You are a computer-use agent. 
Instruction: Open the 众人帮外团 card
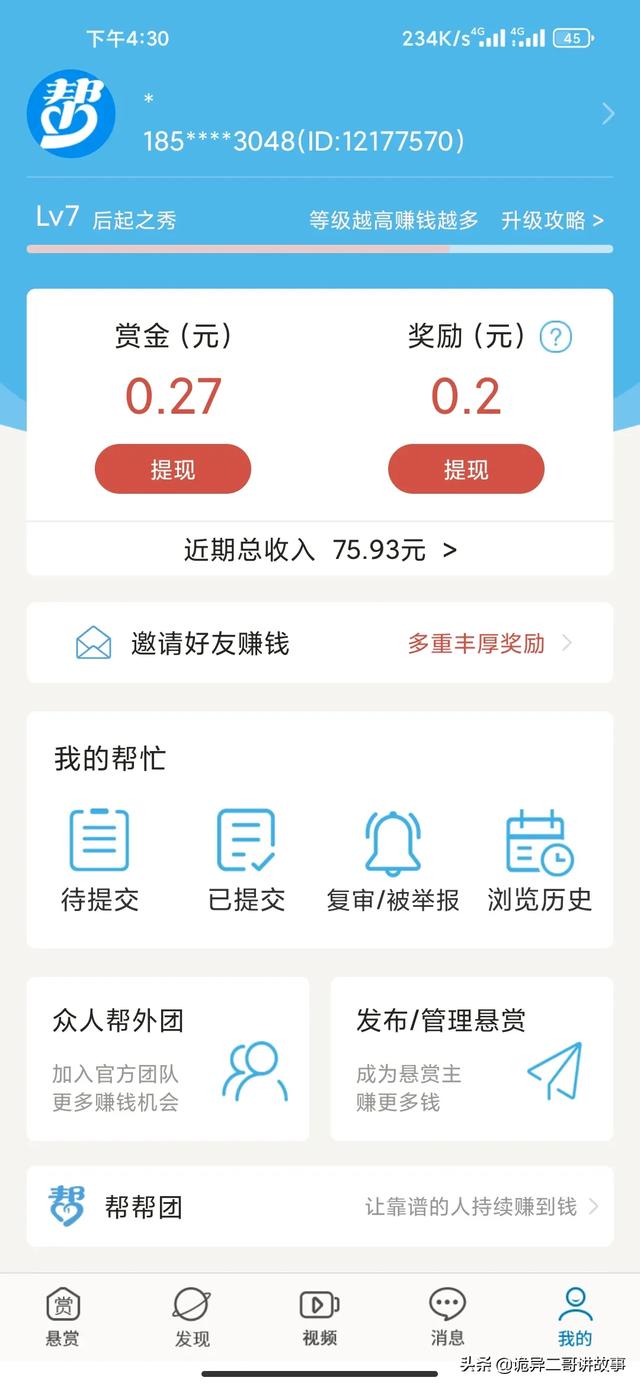pos(168,1059)
